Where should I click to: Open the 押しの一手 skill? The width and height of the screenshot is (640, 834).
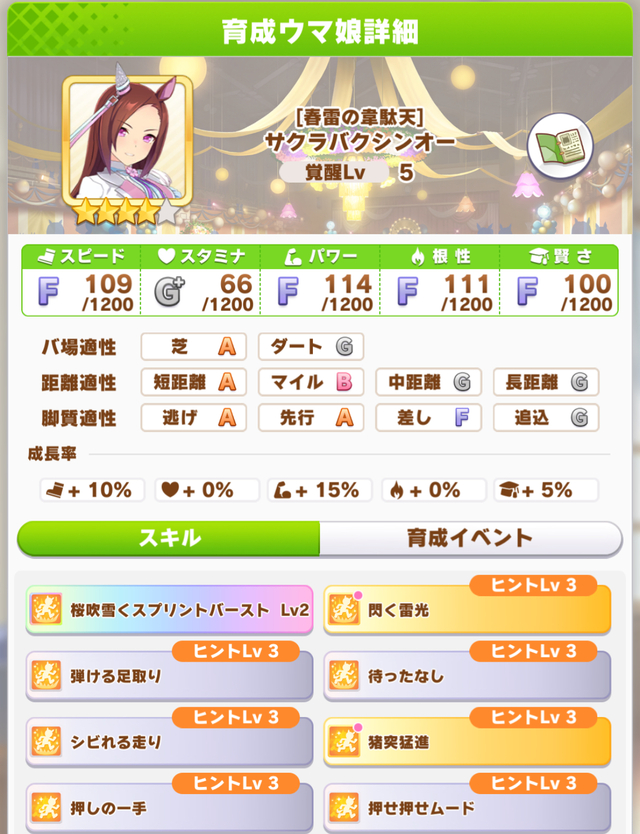point(169,806)
